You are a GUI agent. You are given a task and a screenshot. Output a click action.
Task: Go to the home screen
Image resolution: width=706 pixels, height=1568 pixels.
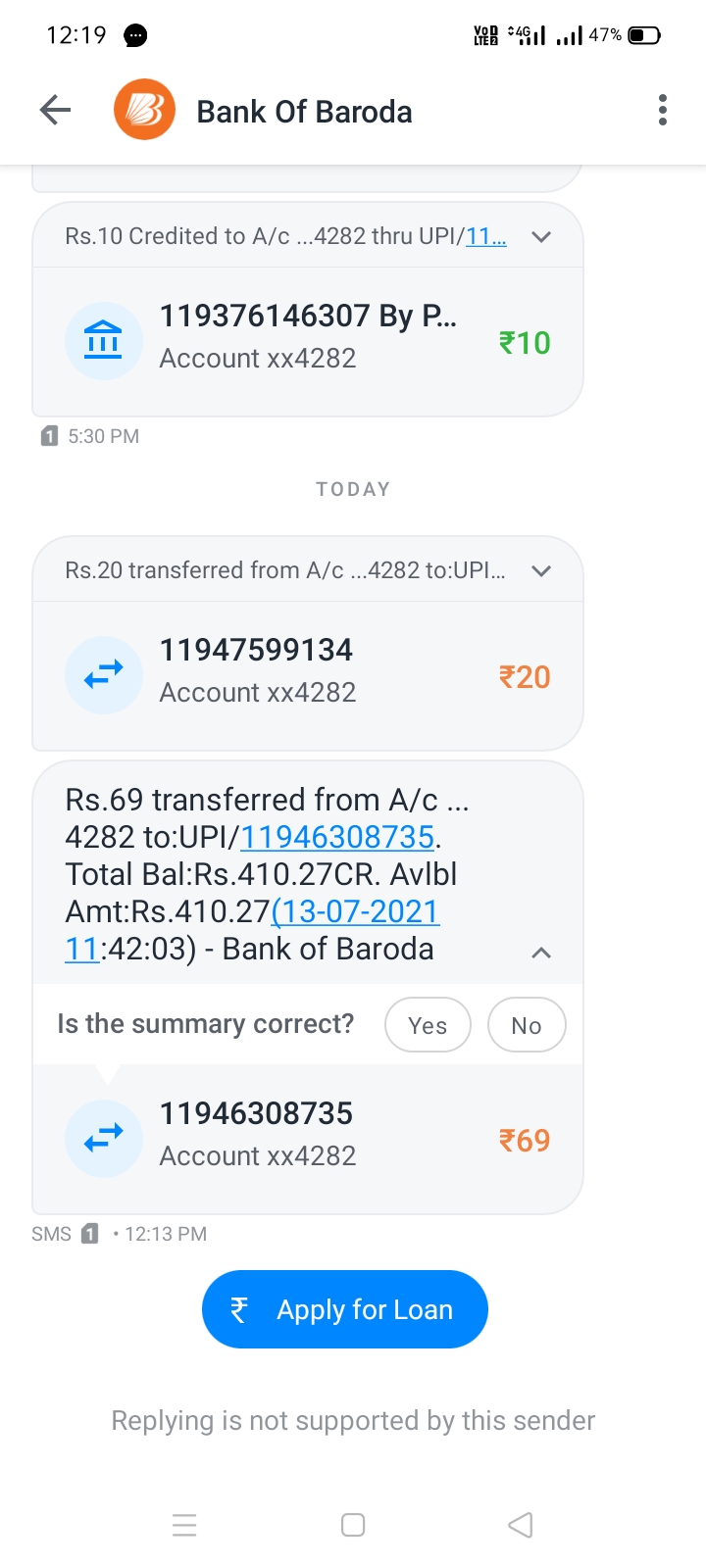click(353, 1525)
